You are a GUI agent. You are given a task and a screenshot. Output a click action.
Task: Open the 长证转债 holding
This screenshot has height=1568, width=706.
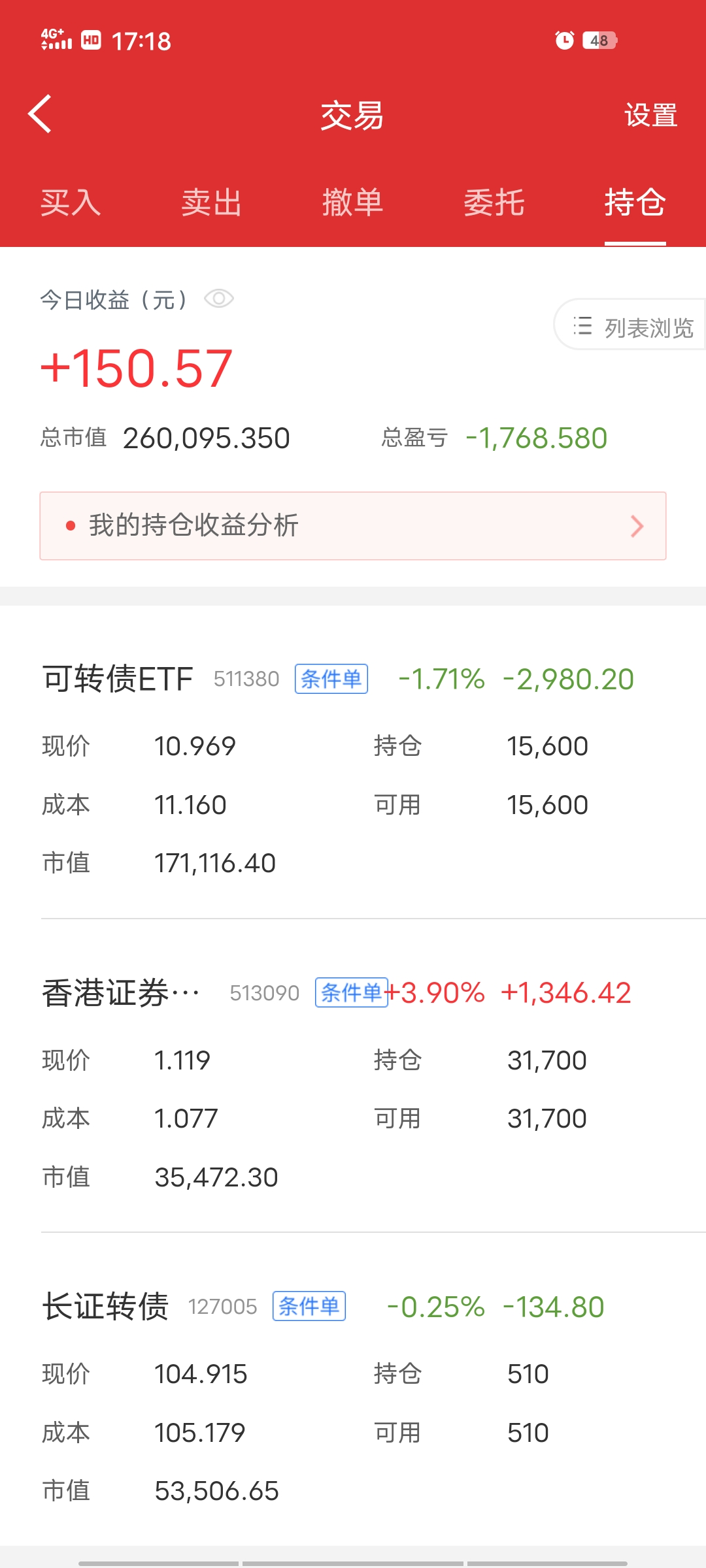click(106, 1307)
